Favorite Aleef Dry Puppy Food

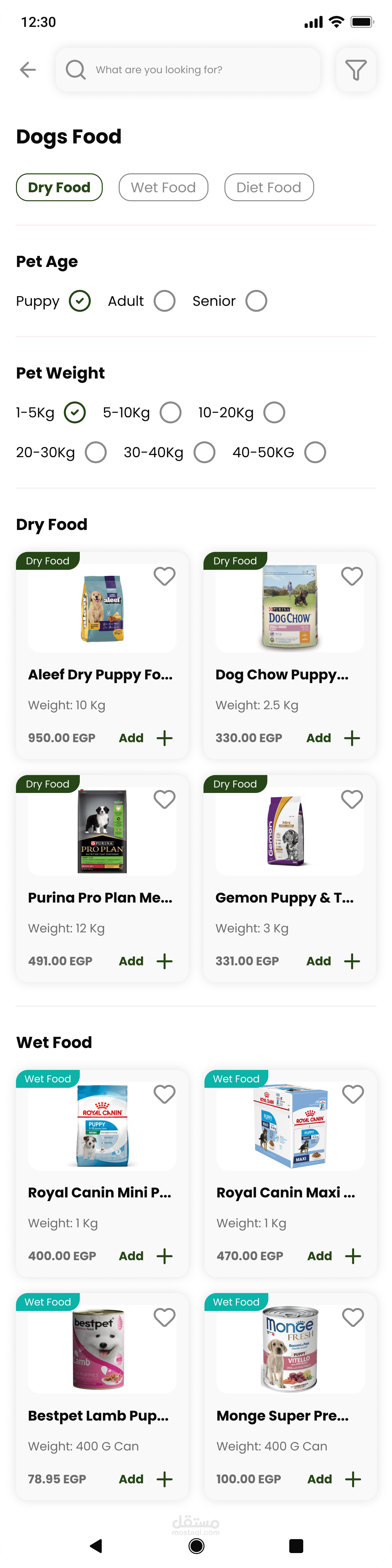165,576
